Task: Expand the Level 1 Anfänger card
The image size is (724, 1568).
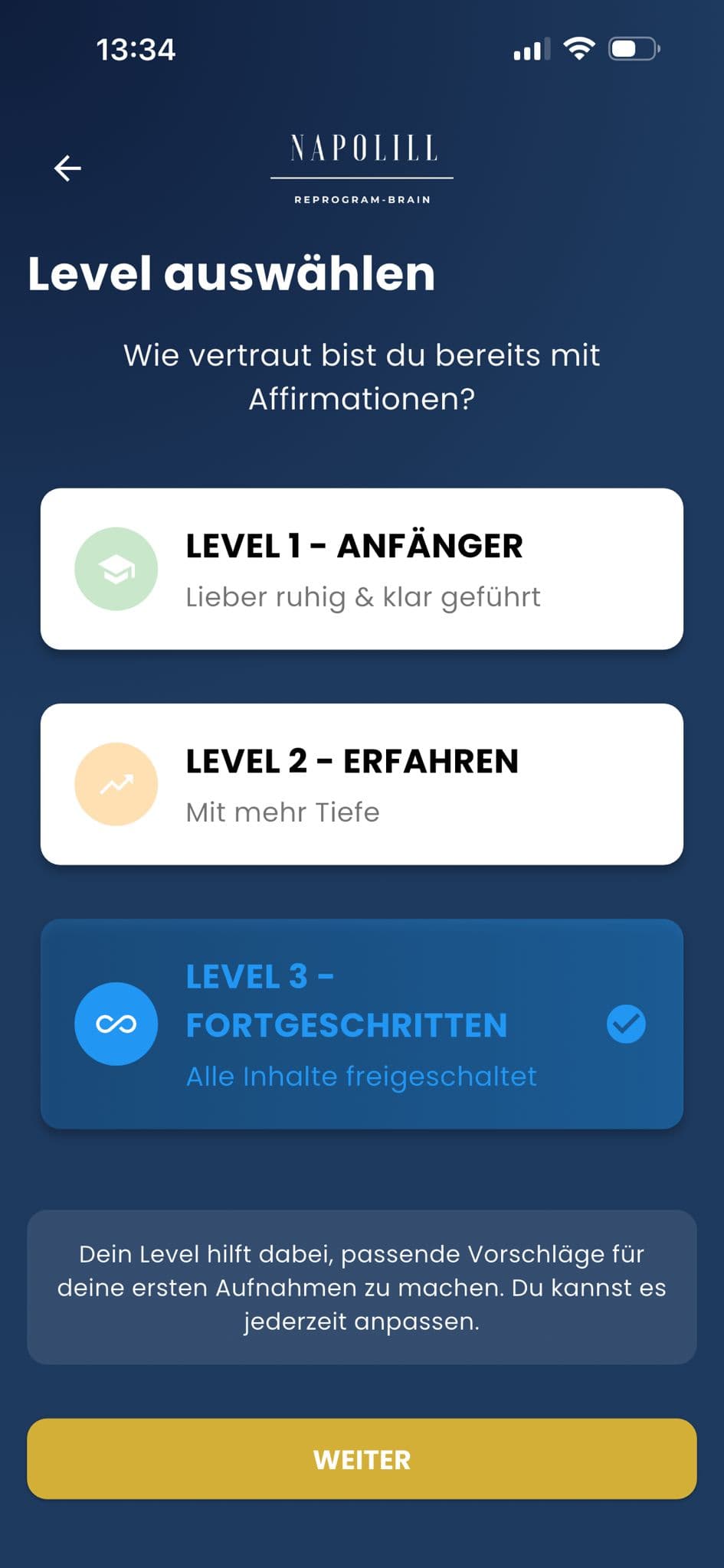Action: 362,568
